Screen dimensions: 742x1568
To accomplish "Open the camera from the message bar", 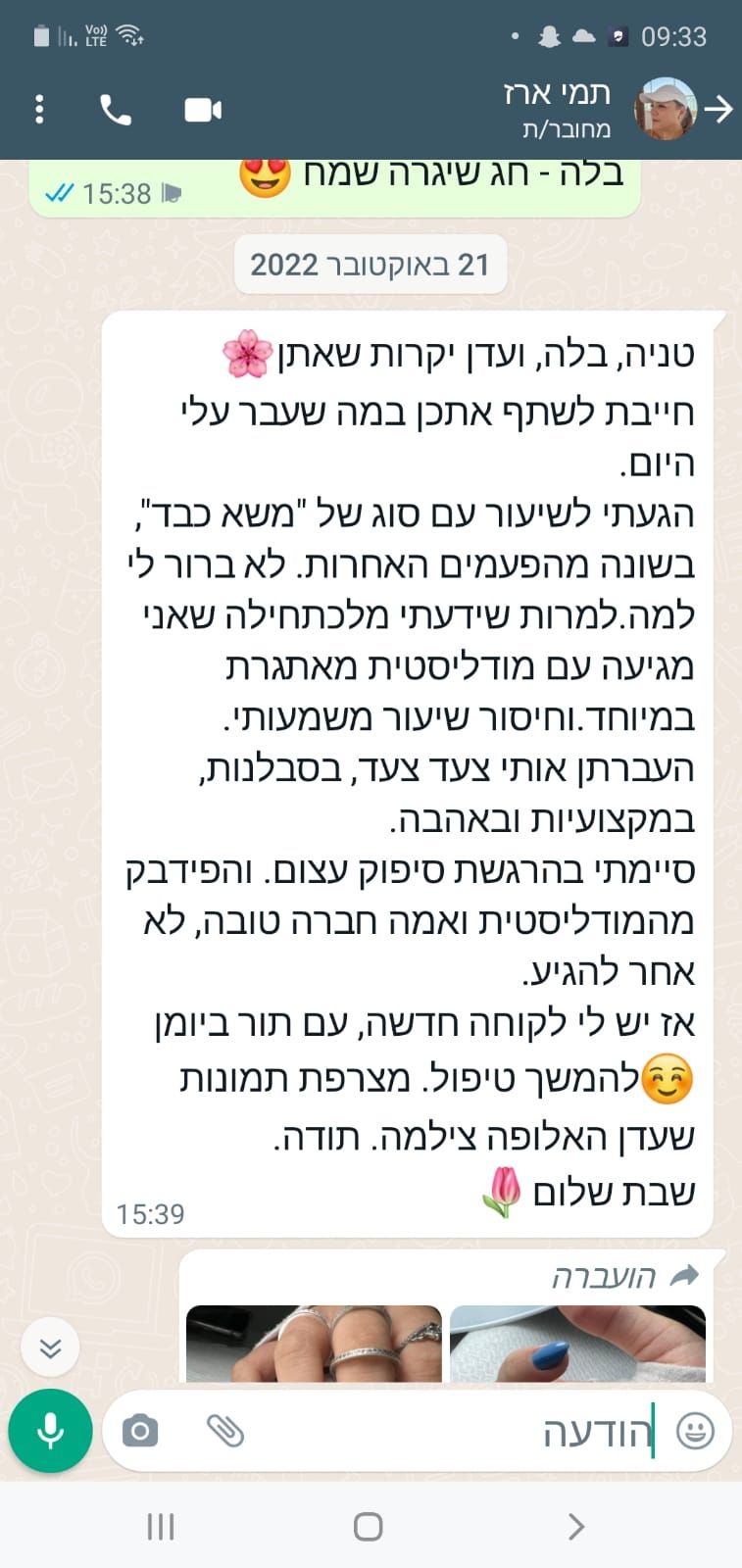I will coord(140,1432).
